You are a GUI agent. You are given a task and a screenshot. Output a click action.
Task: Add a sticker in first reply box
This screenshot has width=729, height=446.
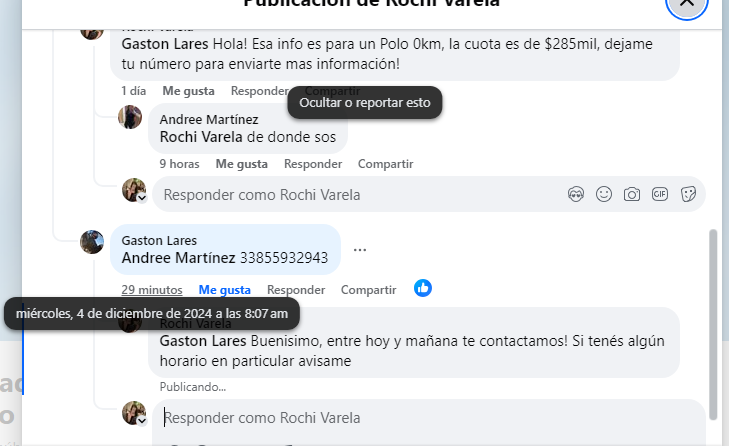coord(687,195)
